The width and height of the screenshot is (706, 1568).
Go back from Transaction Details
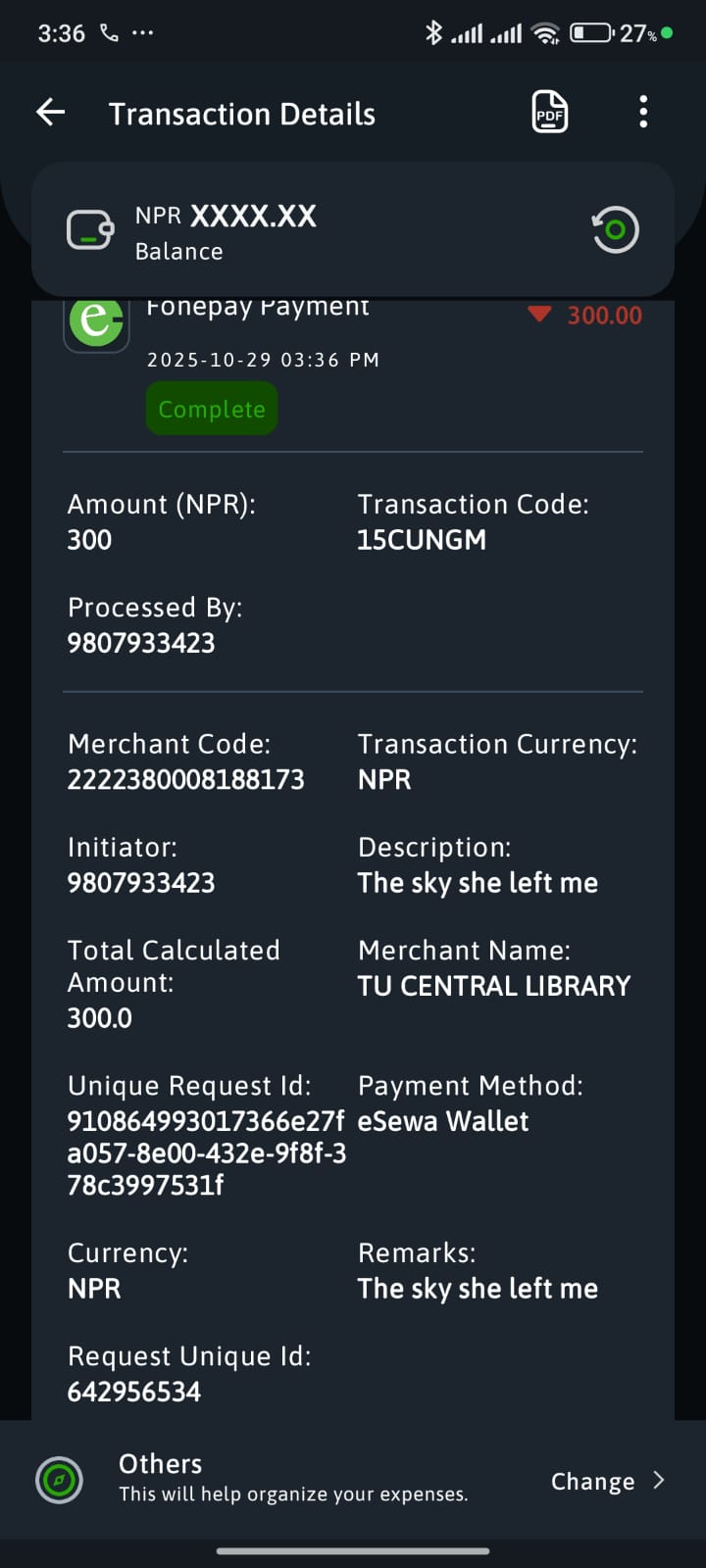click(x=51, y=113)
